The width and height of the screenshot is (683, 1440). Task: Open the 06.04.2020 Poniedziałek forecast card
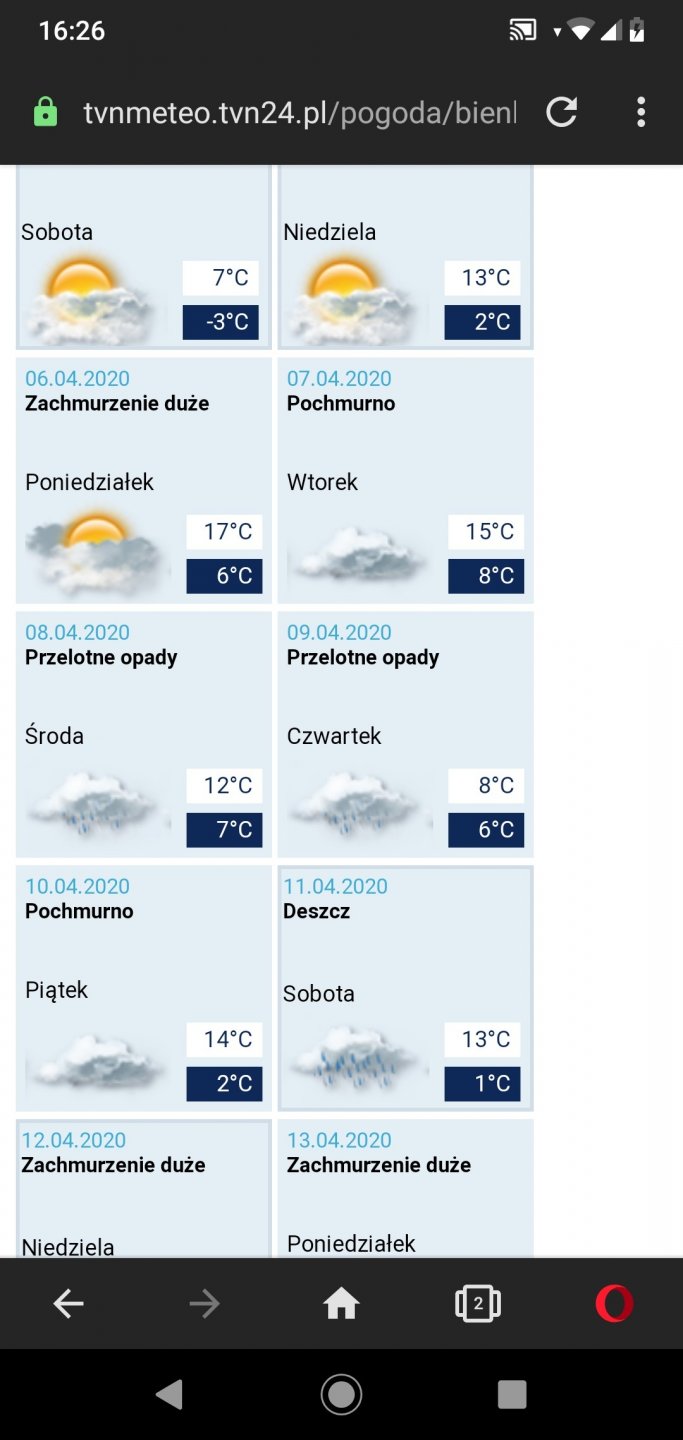[x=144, y=480]
